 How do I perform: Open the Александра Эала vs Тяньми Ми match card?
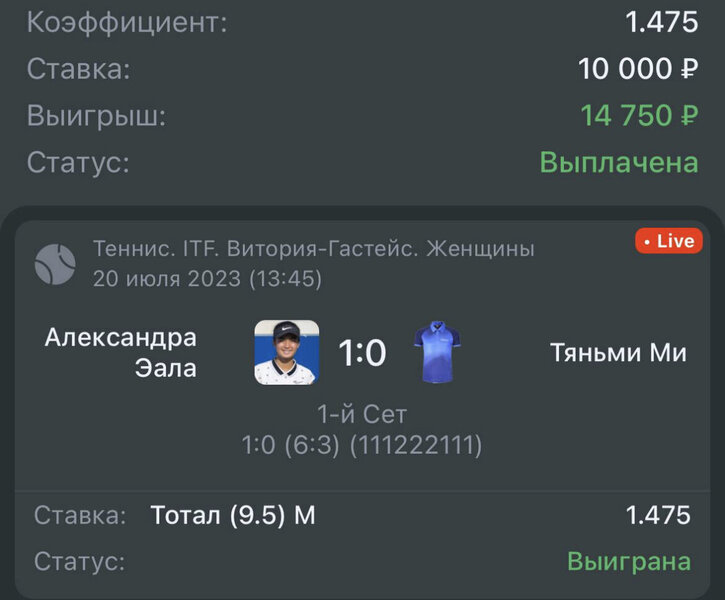pyautogui.click(x=362, y=355)
